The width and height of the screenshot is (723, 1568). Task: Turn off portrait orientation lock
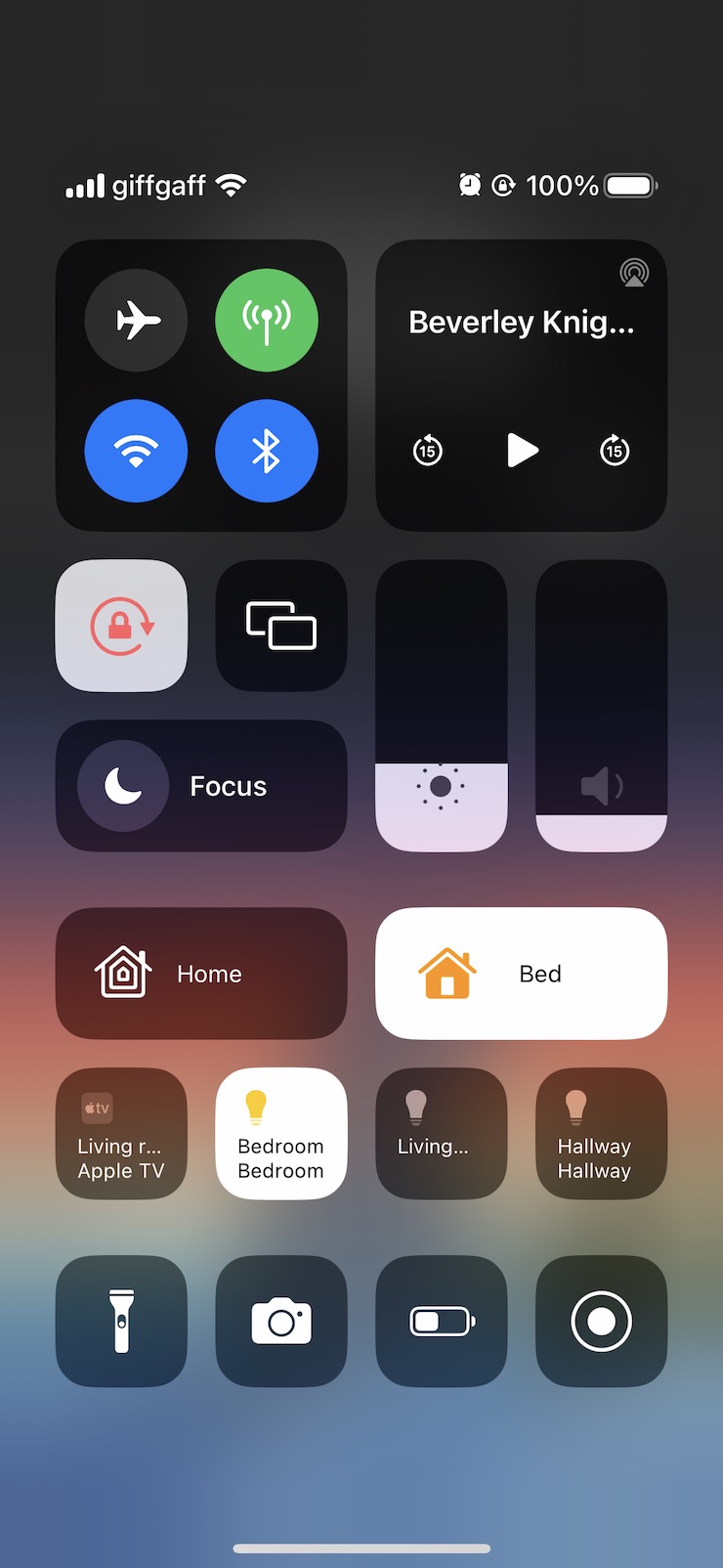click(121, 626)
